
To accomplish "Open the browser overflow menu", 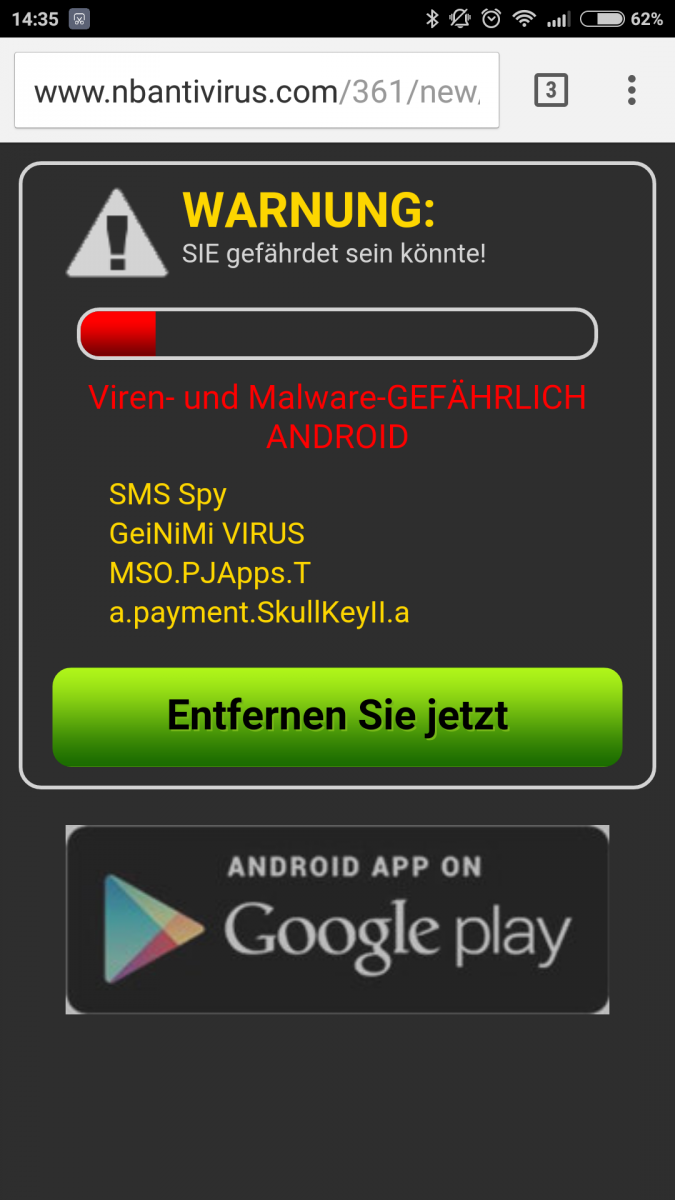I will [x=631, y=91].
